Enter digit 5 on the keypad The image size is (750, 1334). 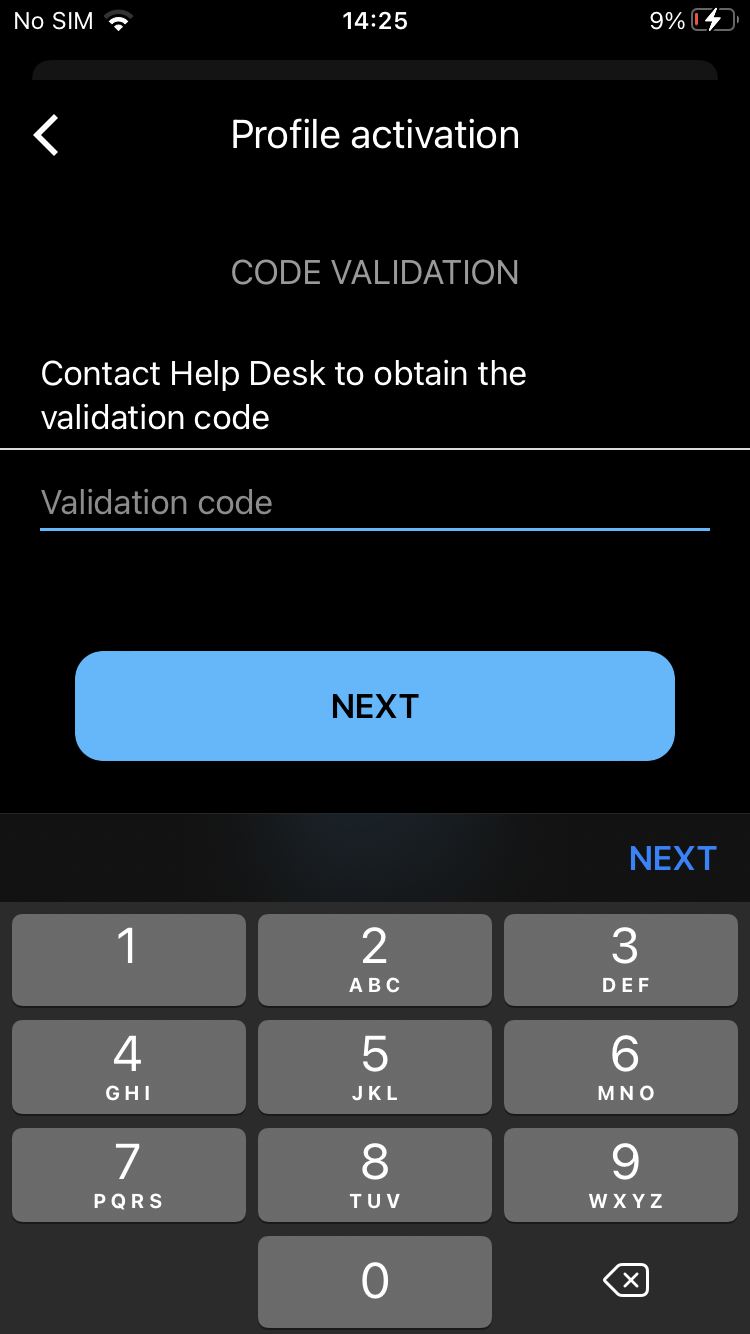click(374, 1066)
